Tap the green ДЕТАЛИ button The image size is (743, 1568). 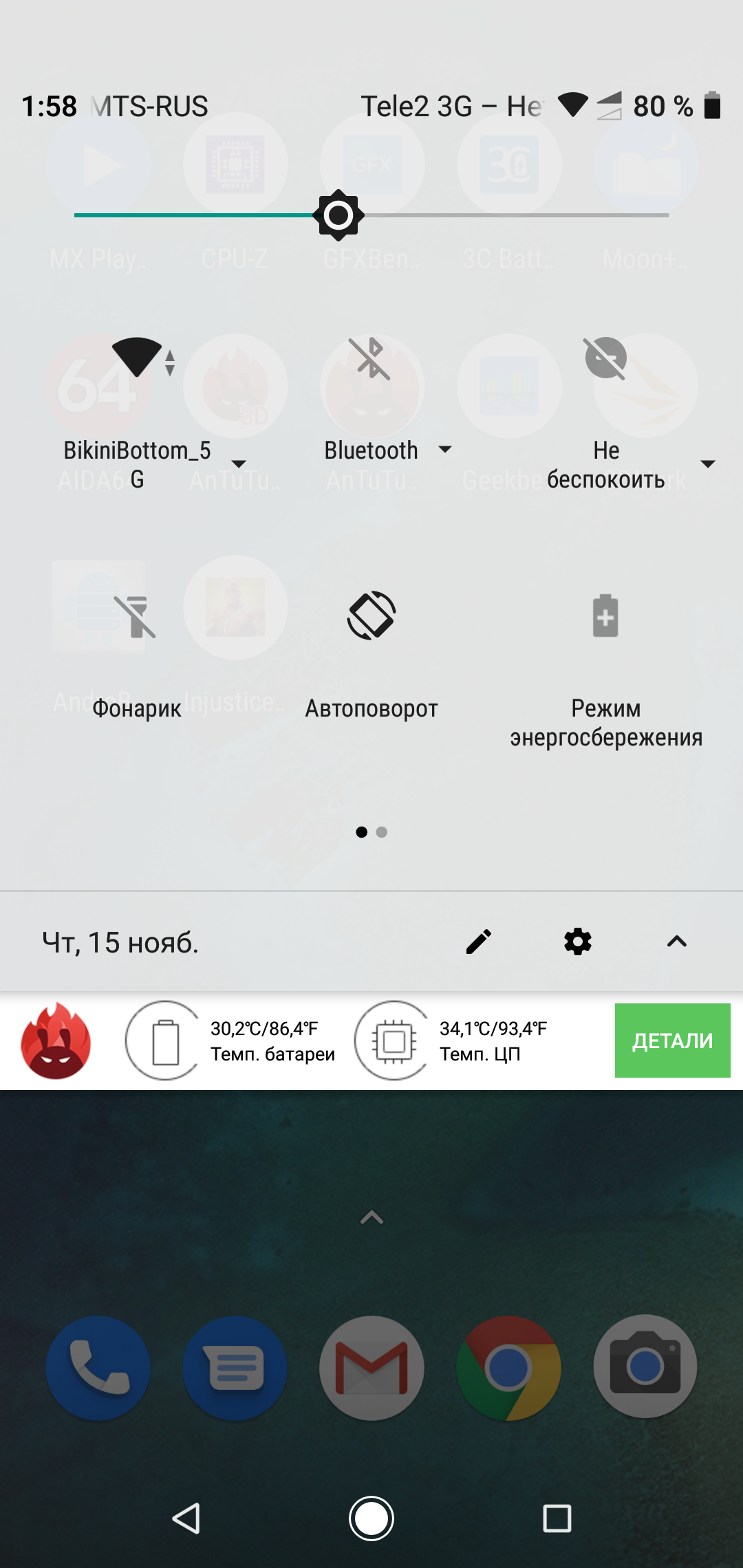click(x=672, y=1041)
